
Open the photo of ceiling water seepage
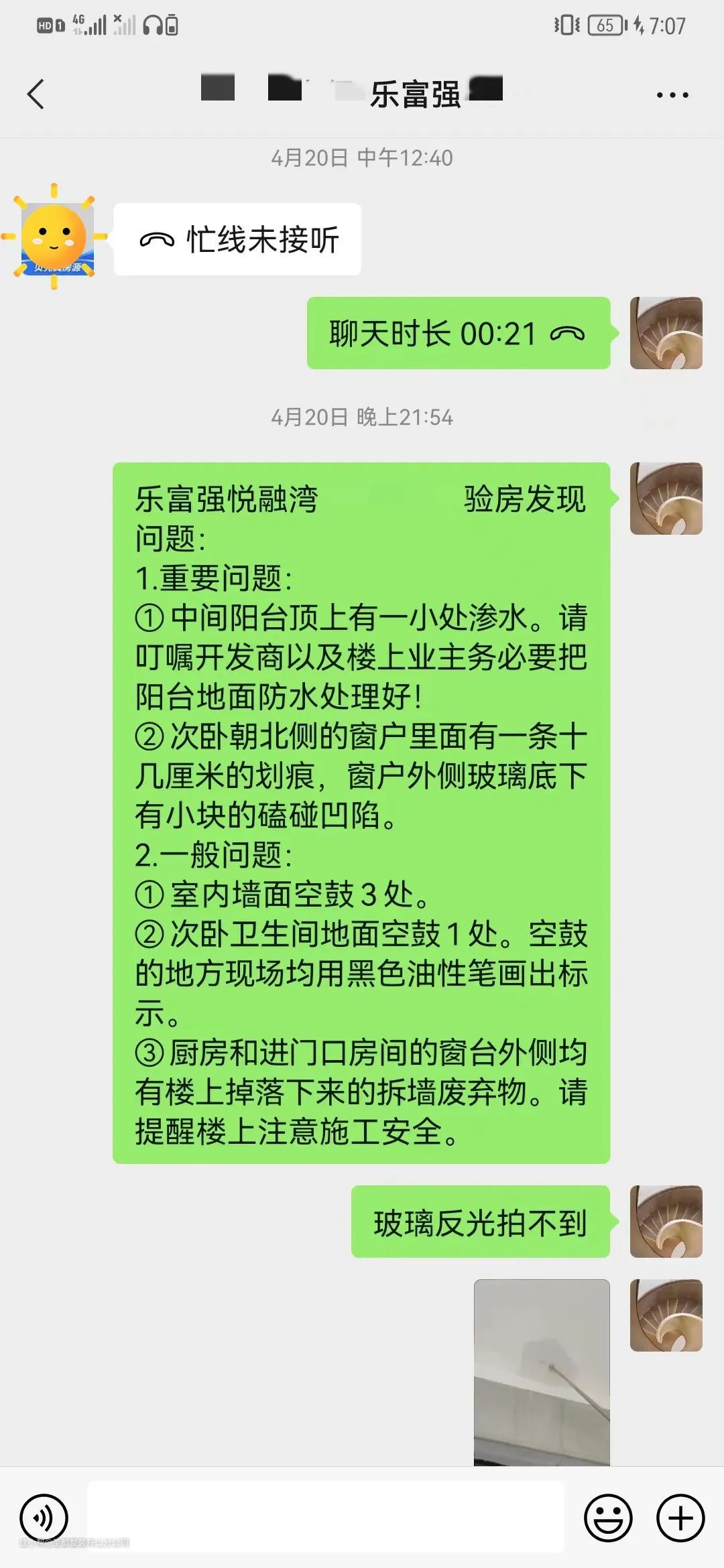(x=542, y=1372)
